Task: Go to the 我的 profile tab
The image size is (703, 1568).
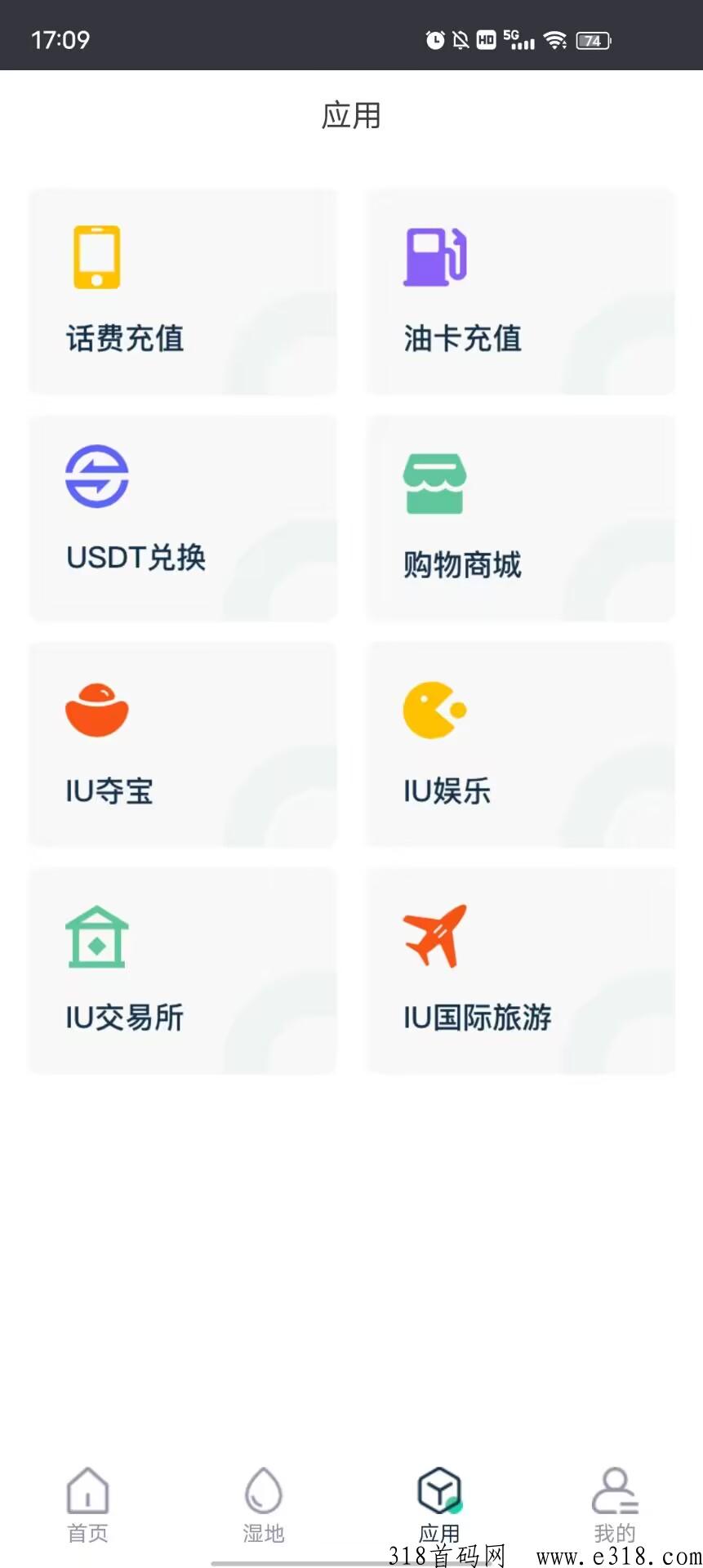Action: click(x=615, y=1504)
